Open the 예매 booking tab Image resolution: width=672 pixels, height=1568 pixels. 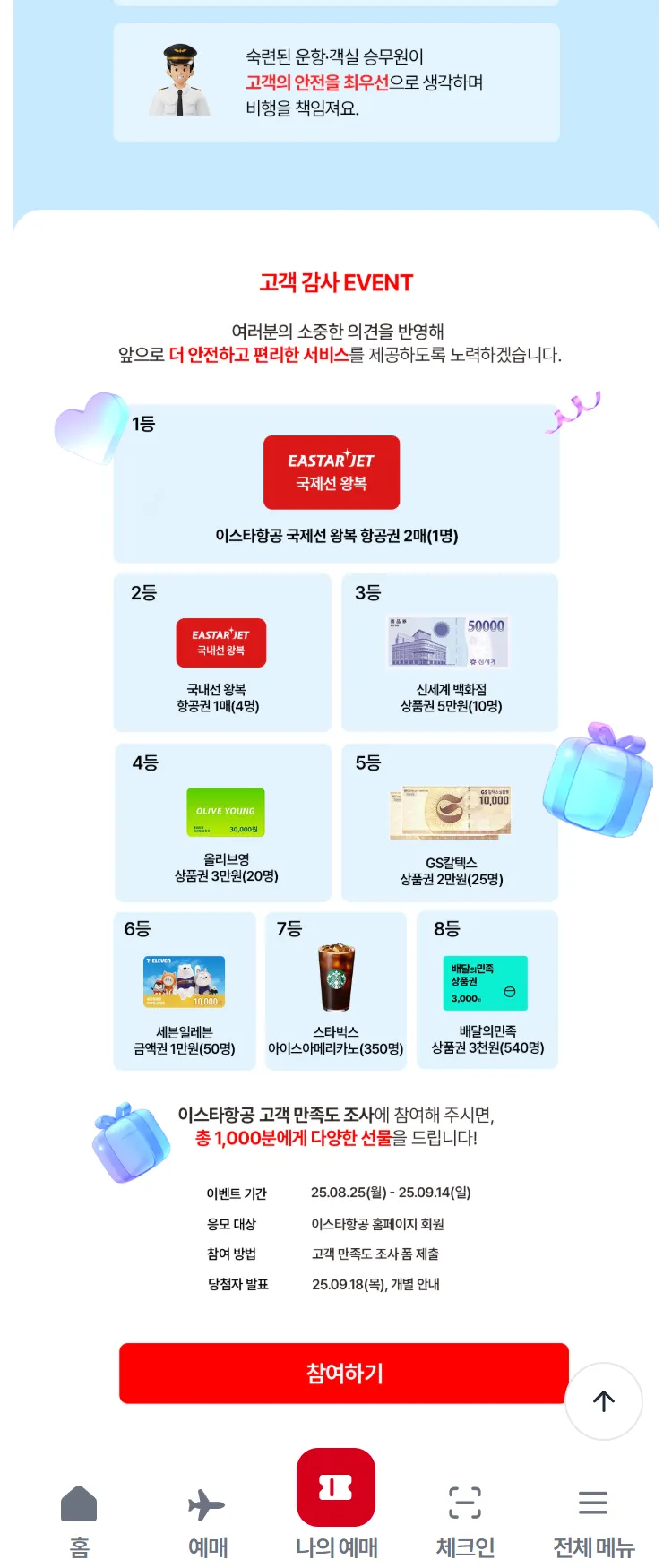click(x=207, y=1521)
